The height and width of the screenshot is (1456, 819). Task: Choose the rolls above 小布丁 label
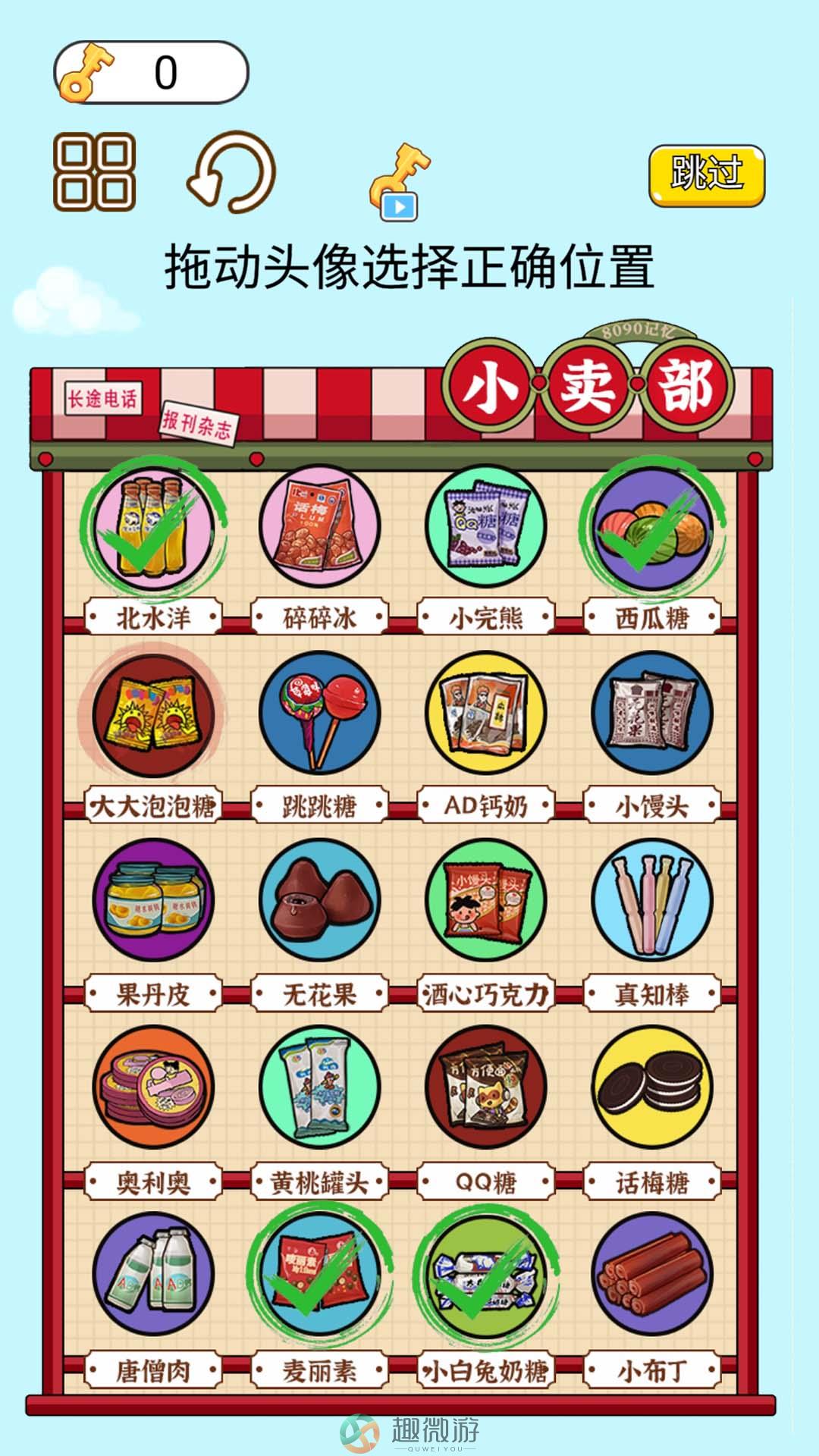[652, 1274]
